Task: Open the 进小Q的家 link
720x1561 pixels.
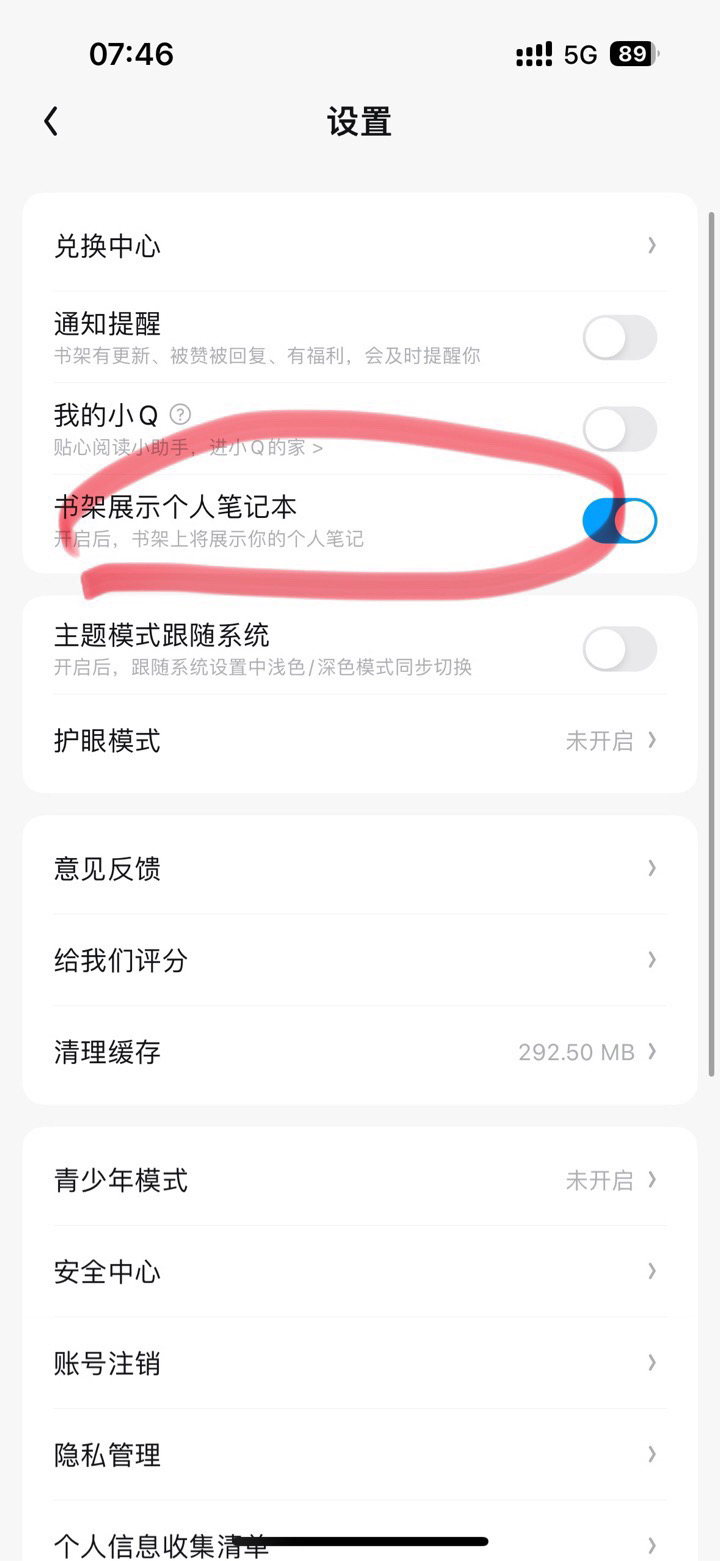Action: [265, 448]
